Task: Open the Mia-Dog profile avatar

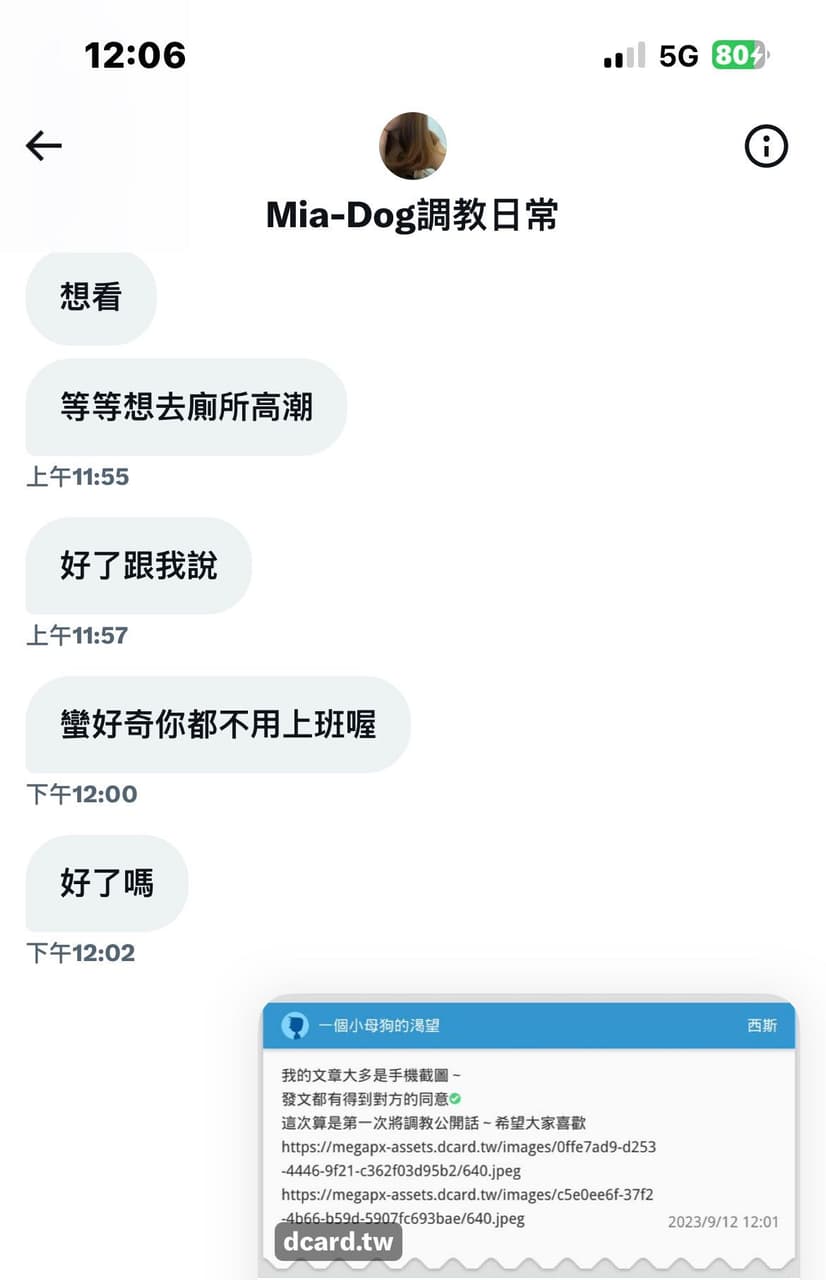Action: pyautogui.click(x=412, y=146)
